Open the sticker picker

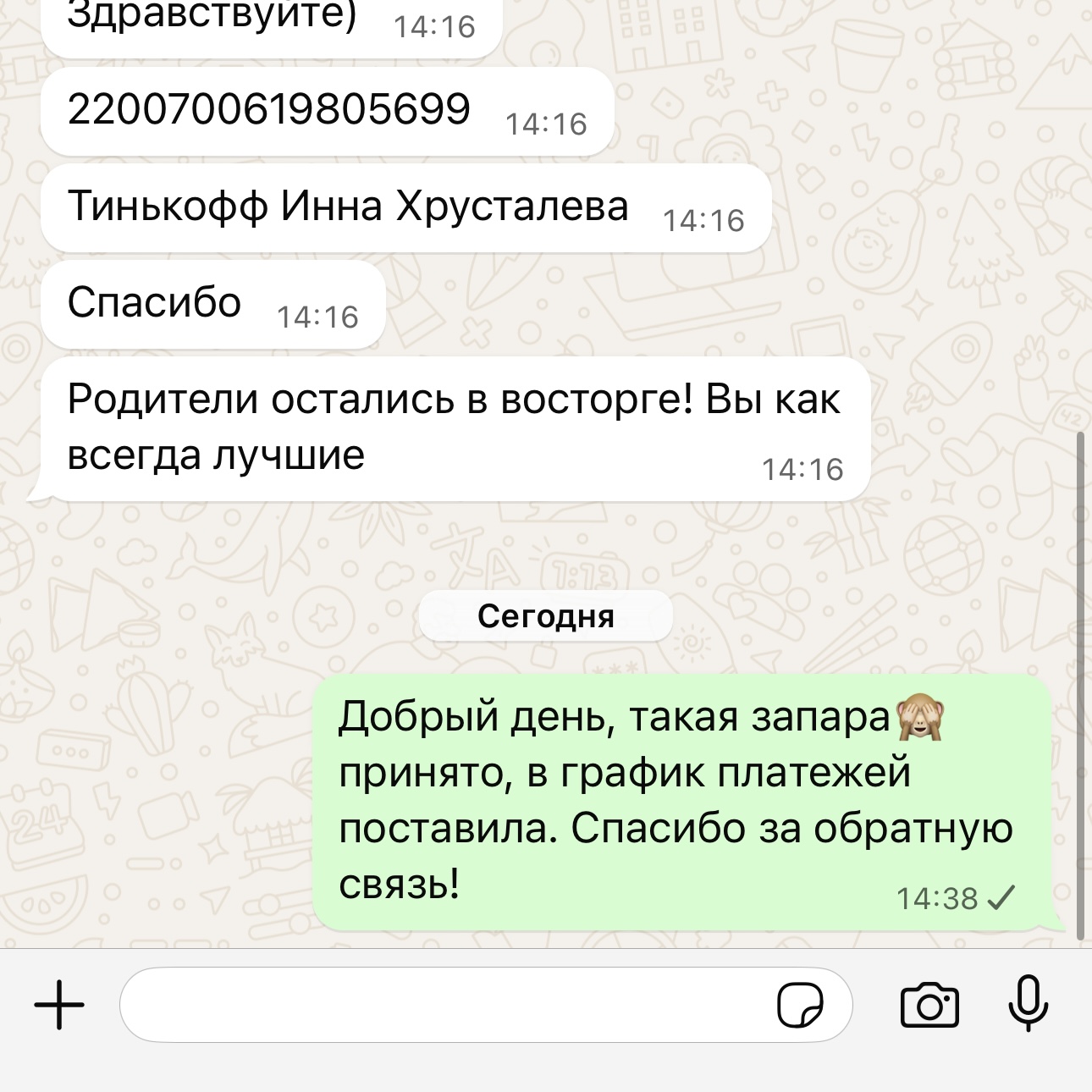800,1005
